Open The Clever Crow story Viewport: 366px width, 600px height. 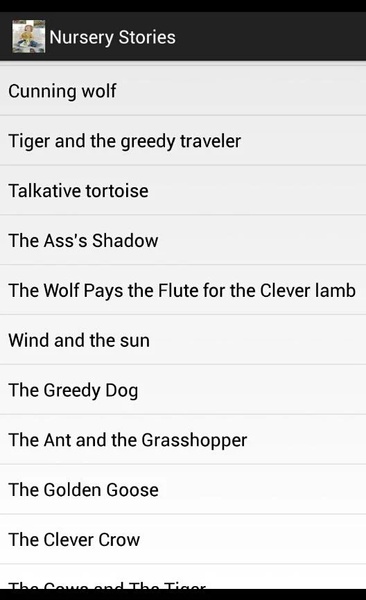coord(183,539)
